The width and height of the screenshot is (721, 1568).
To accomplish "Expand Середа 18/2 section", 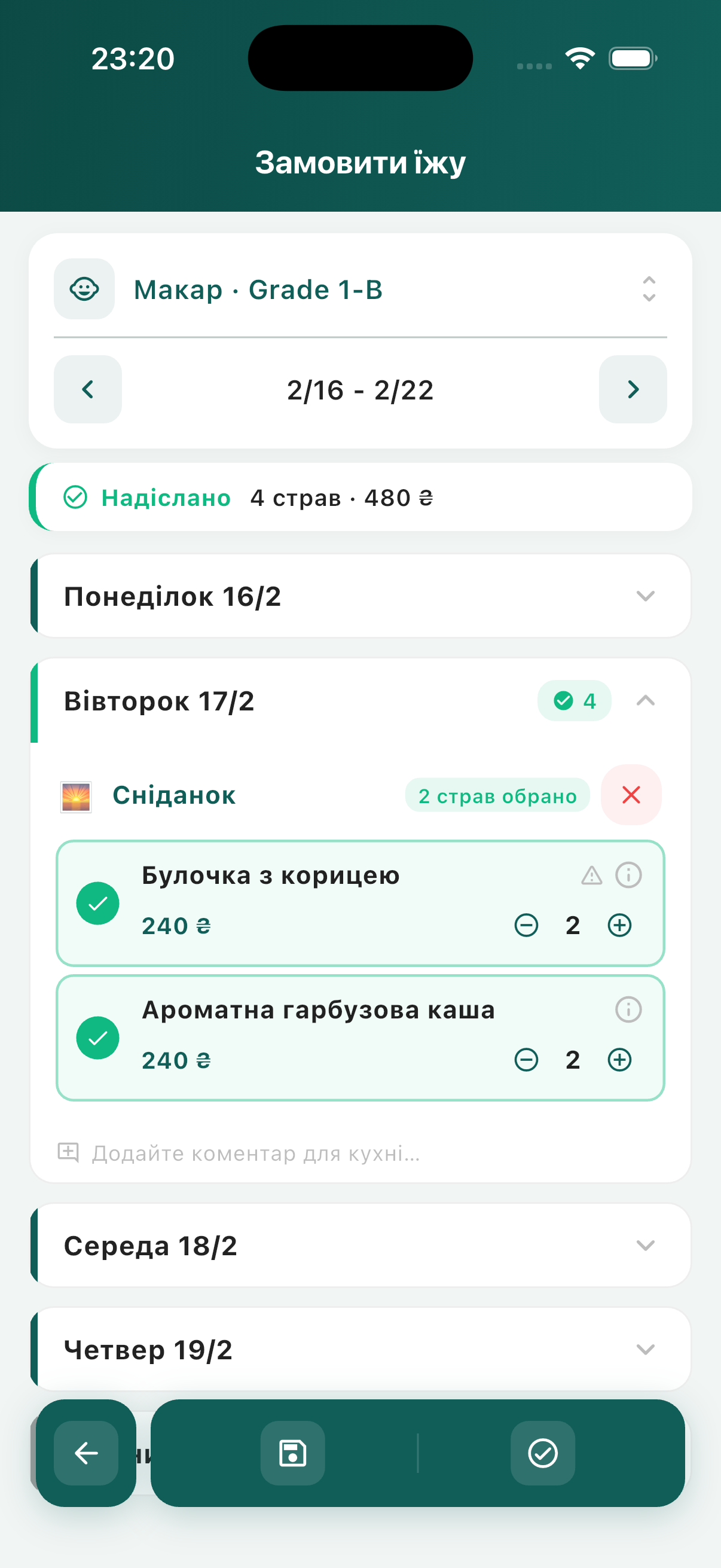I will click(646, 1246).
